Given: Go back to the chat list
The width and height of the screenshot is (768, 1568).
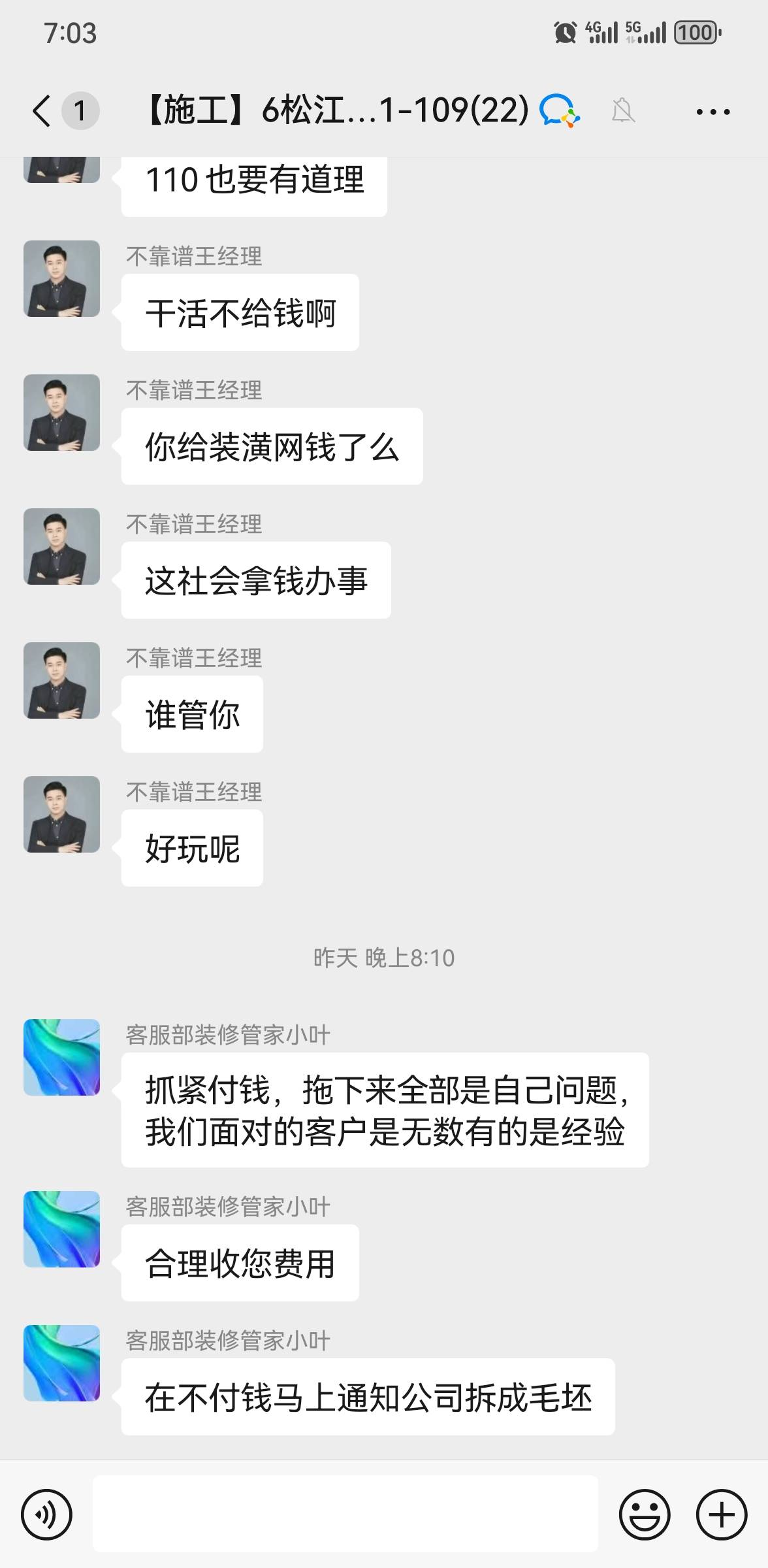Looking at the screenshot, I should [42, 110].
